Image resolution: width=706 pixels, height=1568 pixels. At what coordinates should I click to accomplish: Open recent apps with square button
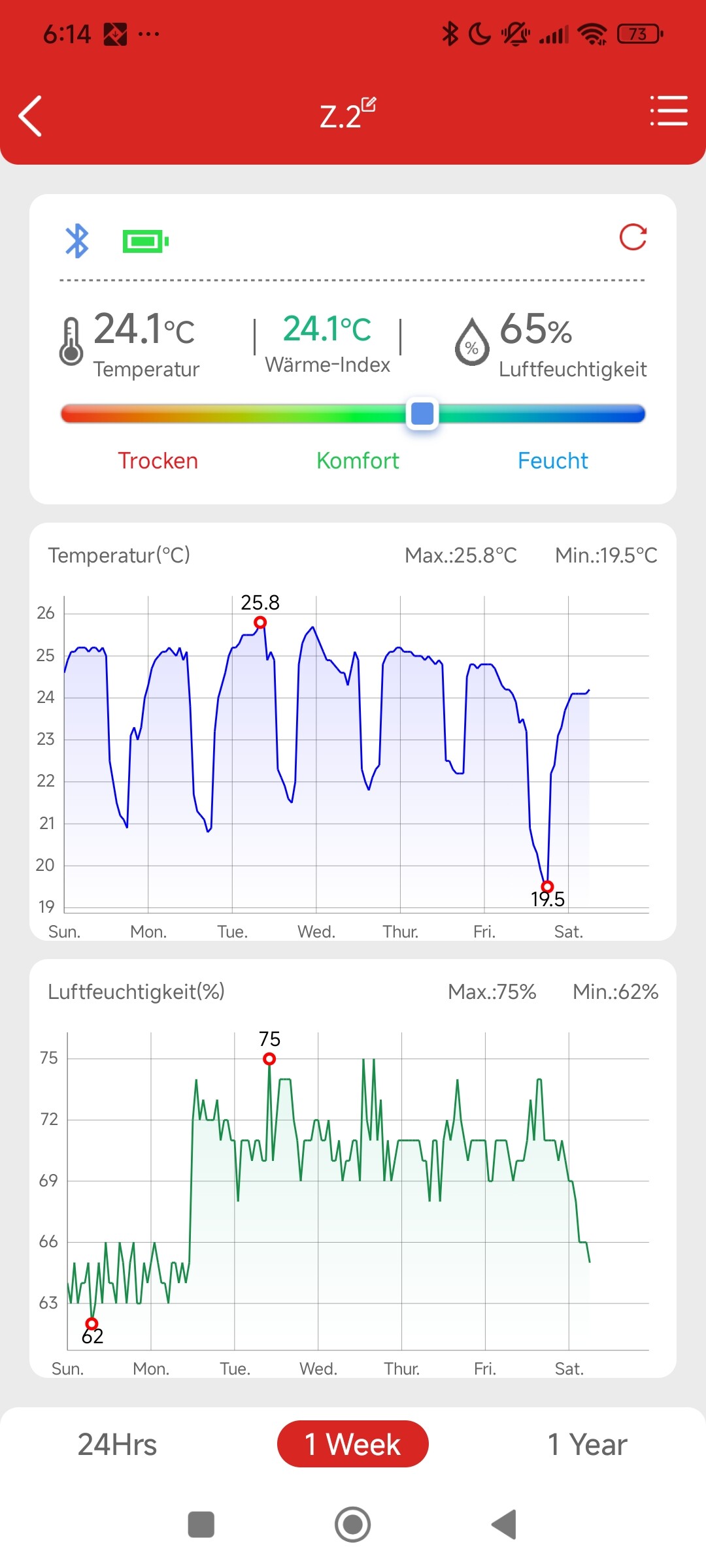[x=201, y=1525]
